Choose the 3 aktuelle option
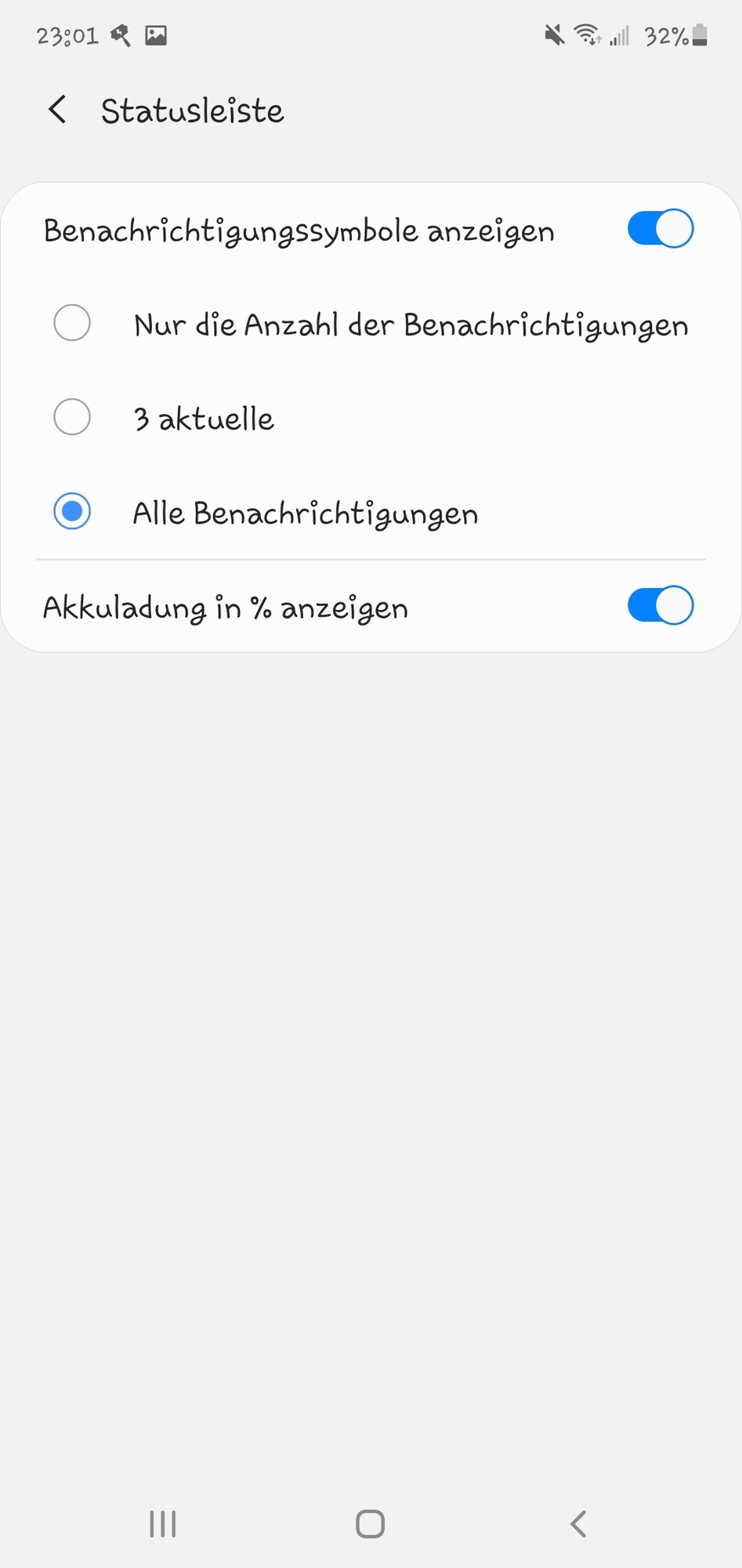 [72, 417]
